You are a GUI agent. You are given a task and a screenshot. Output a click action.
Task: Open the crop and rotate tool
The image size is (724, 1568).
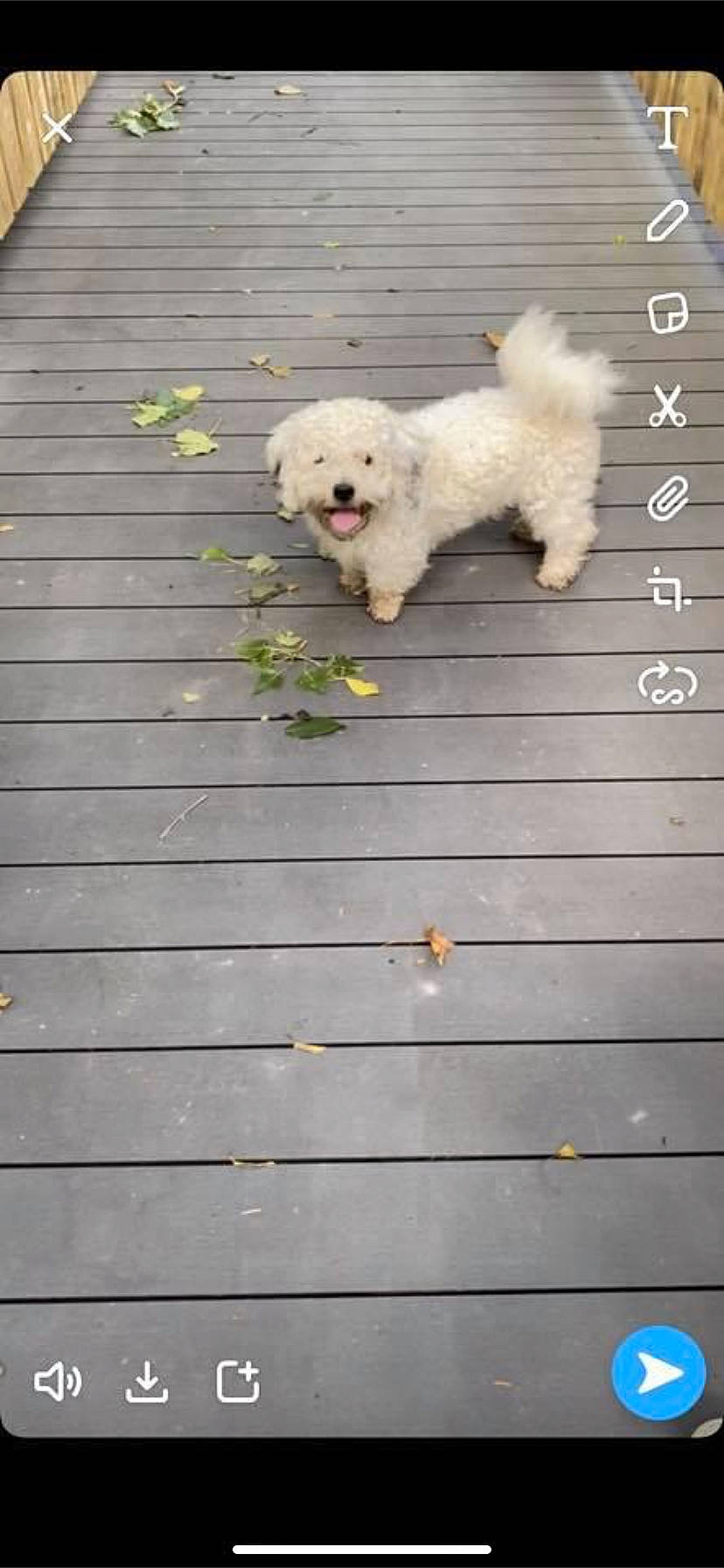[x=668, y=589]
